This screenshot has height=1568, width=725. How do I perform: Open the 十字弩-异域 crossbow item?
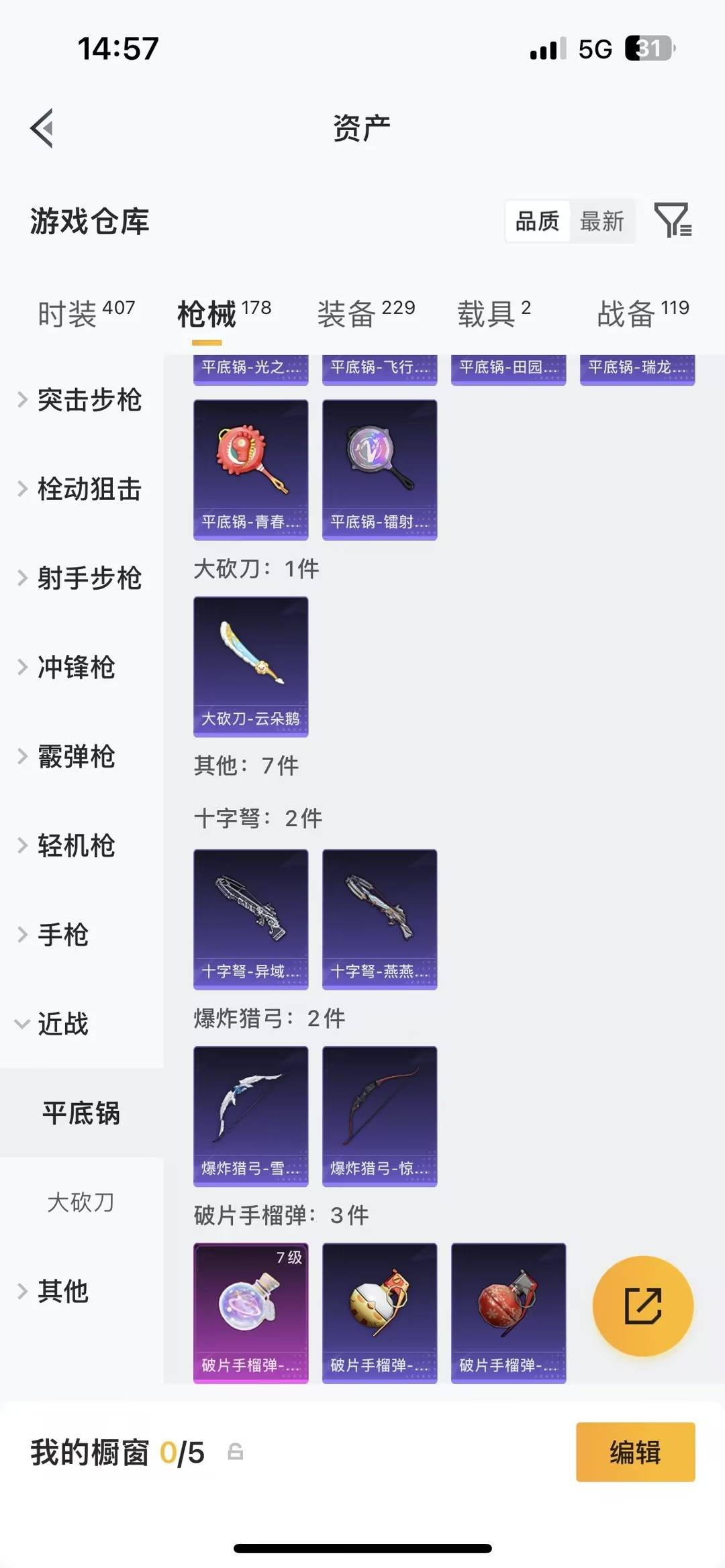(x=250, y=918)
